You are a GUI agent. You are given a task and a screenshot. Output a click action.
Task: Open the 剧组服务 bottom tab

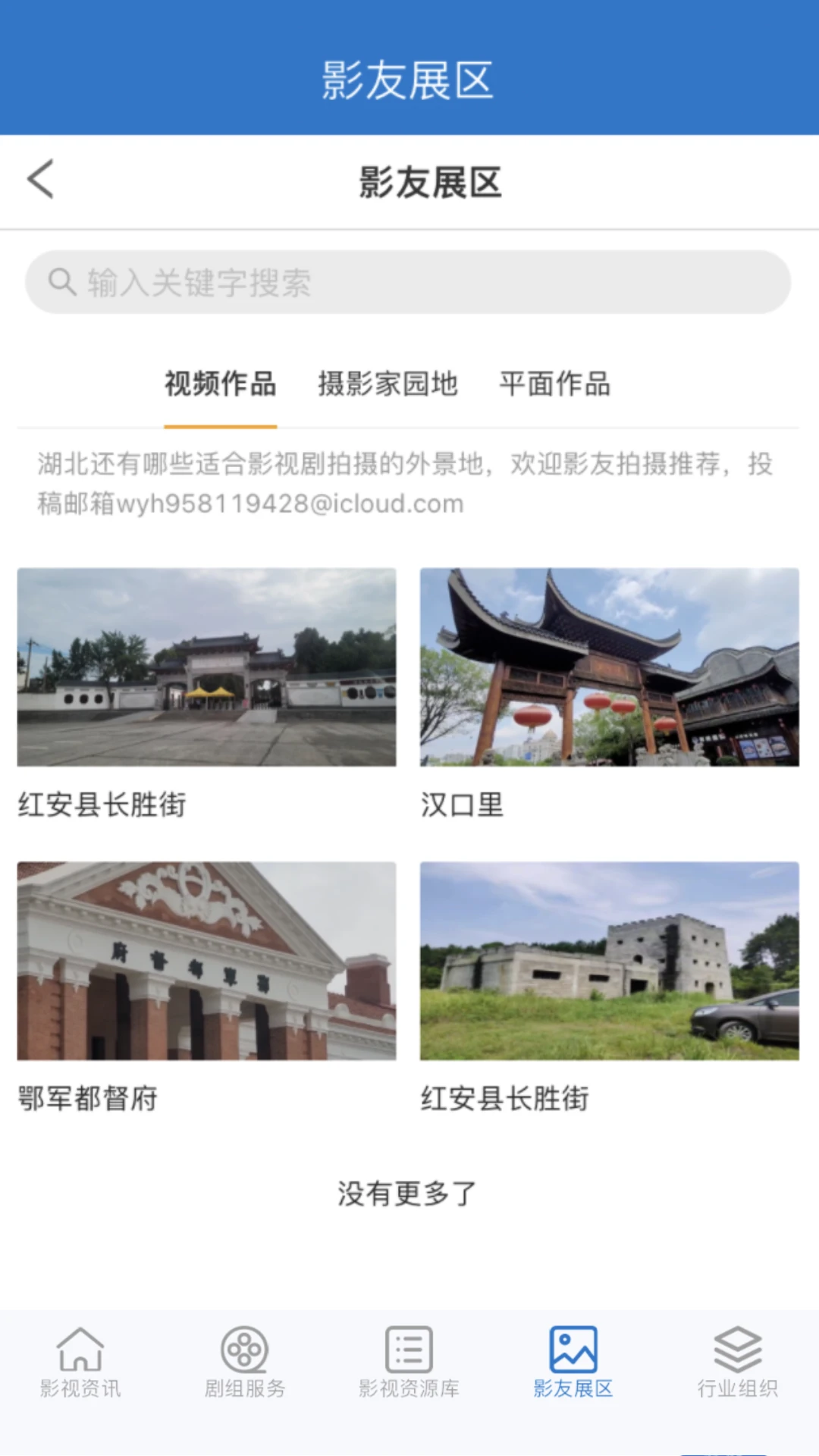click(244, 1363)
